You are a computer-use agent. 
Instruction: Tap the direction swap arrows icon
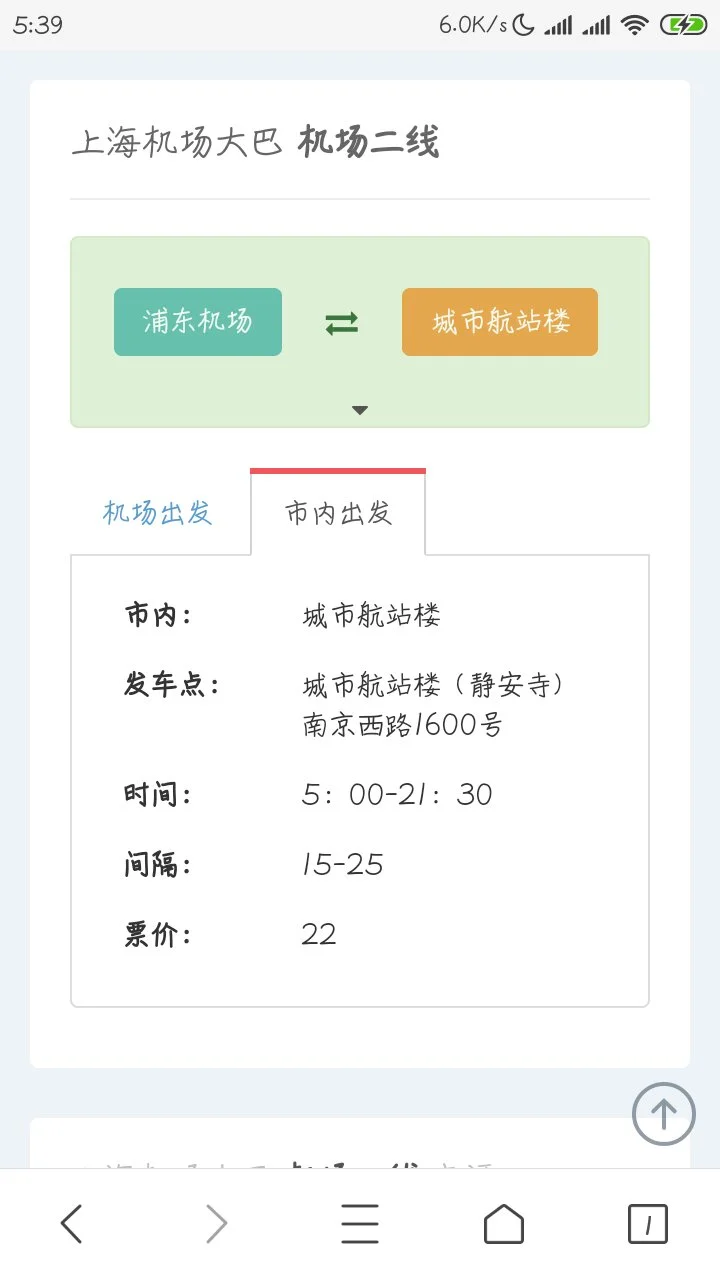tap(341, 321)
